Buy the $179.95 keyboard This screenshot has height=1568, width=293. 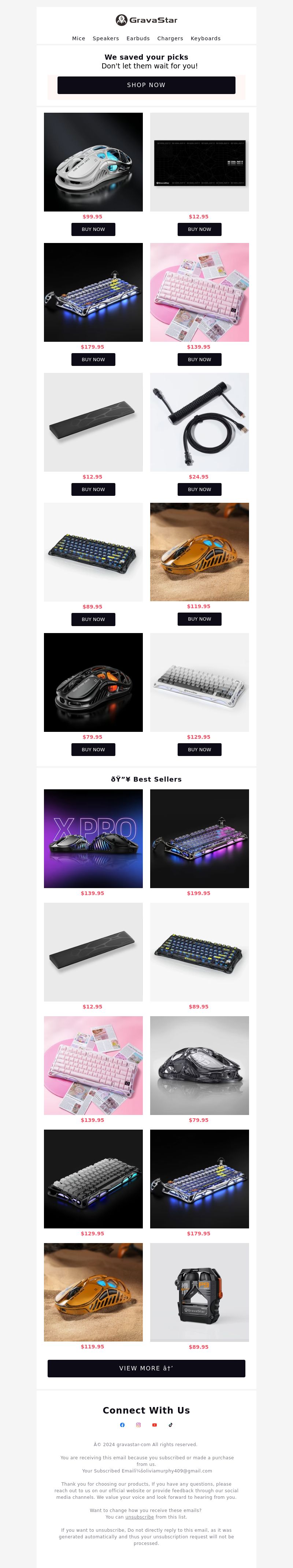pyautogui.click(x=93, y=360)
